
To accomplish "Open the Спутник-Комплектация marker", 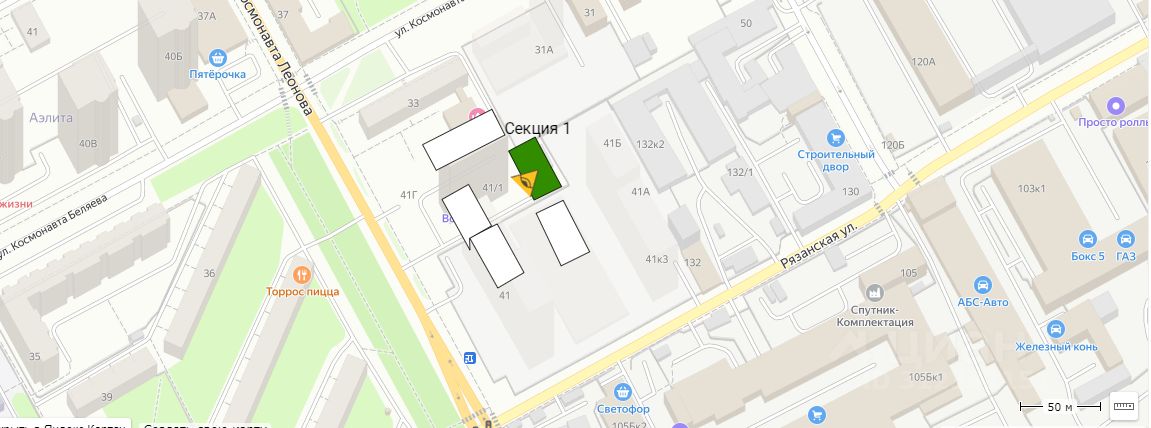I will click(876, 293).
